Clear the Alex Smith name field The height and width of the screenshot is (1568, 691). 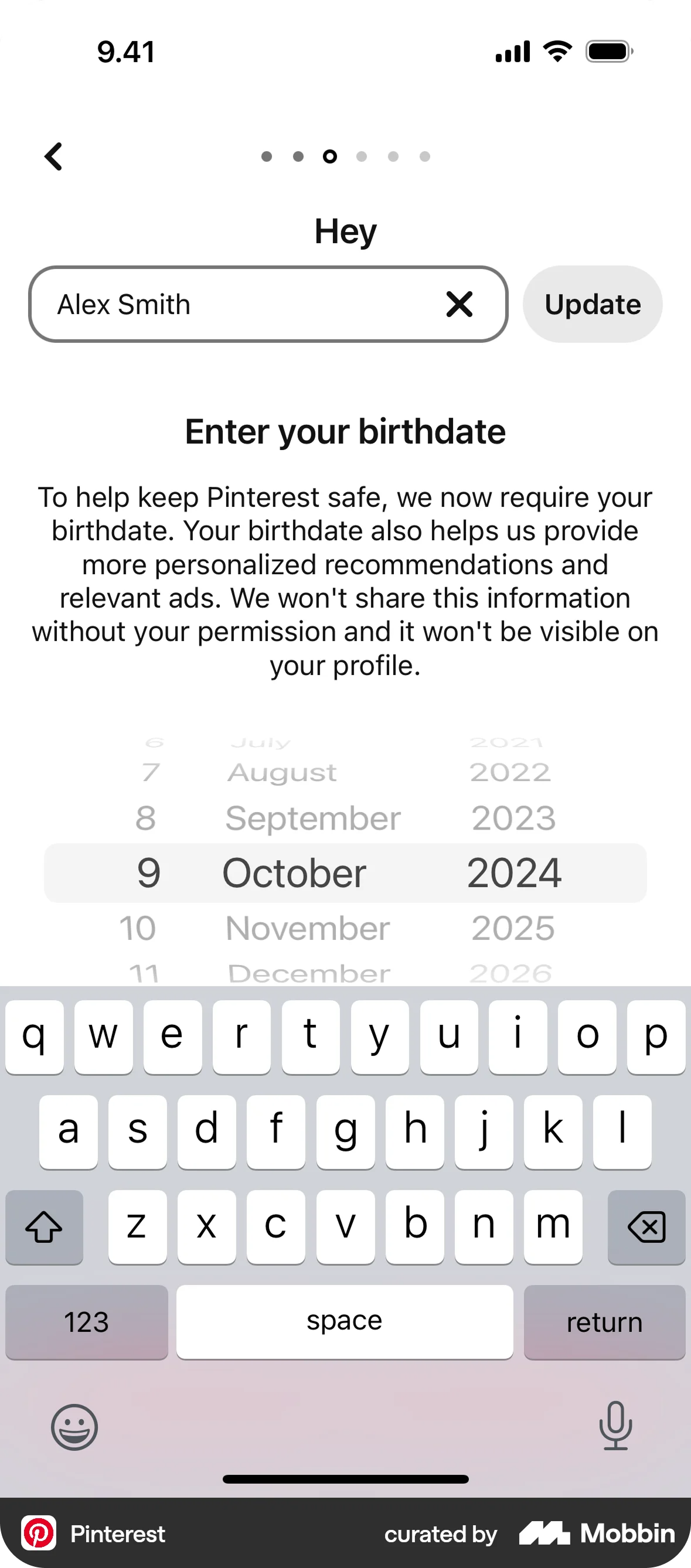pyautogui.click(x=459, y=304)
